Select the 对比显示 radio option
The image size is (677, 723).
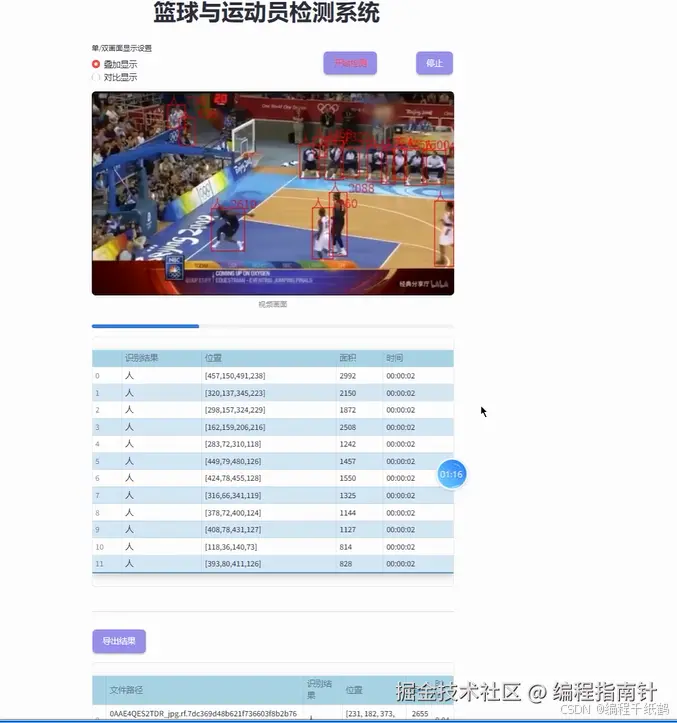coord(97,77)
